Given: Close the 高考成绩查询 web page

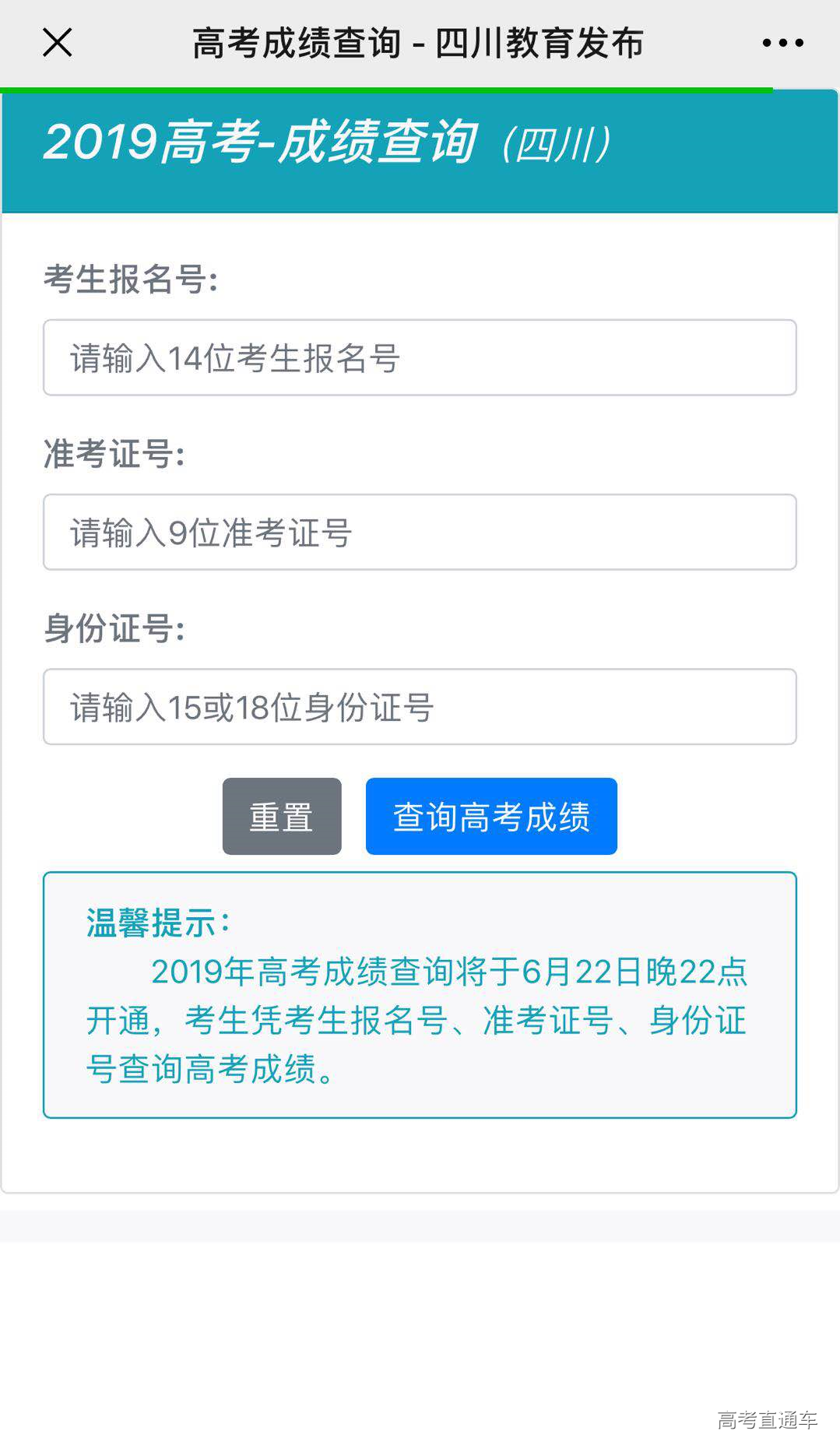Looking at the screenshot, I should click(x=58, y=43).
